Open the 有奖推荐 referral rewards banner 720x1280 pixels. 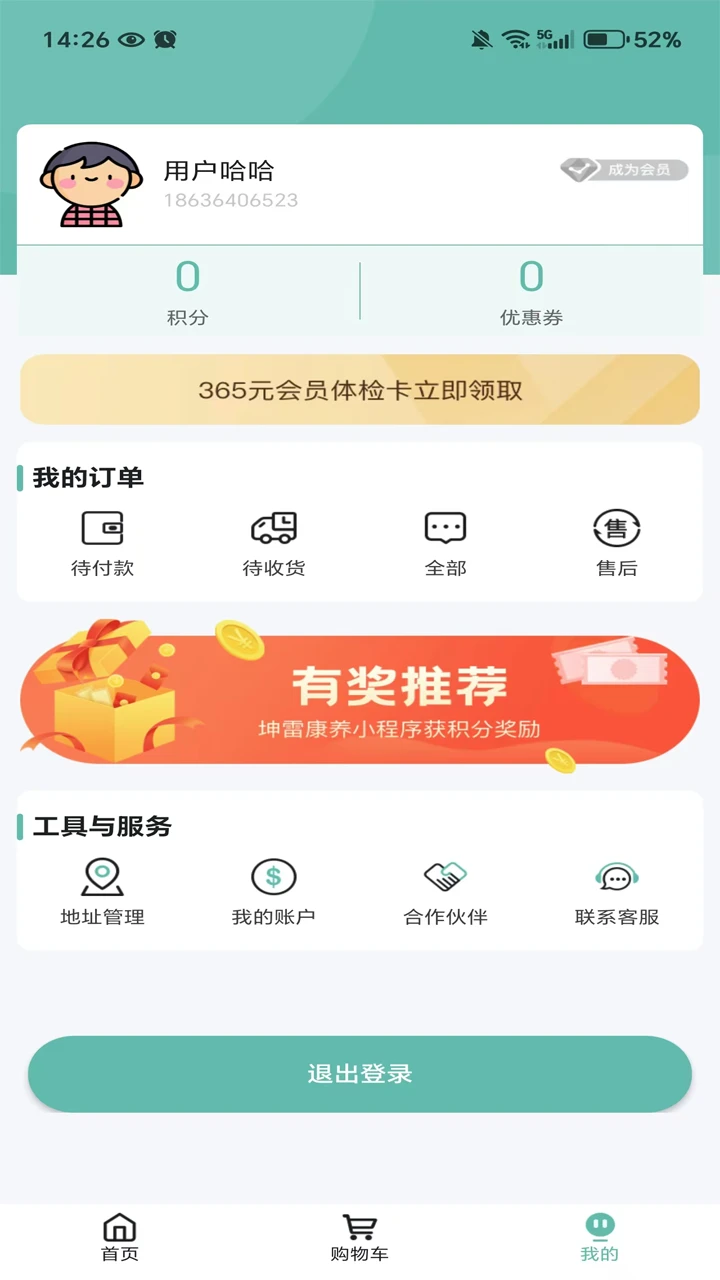(x=360, y=693)
